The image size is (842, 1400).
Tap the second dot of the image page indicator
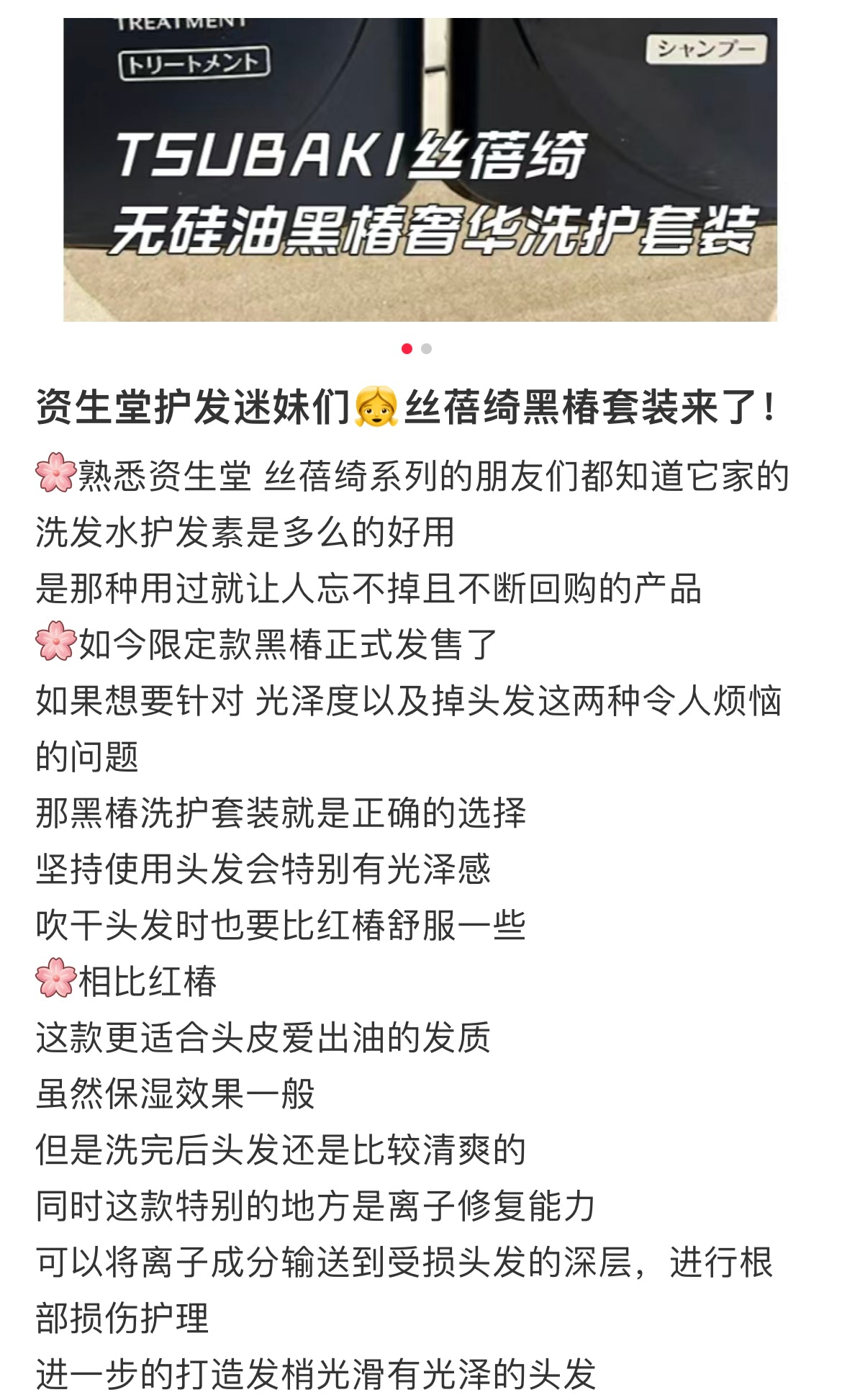click(x=427, y=349)
